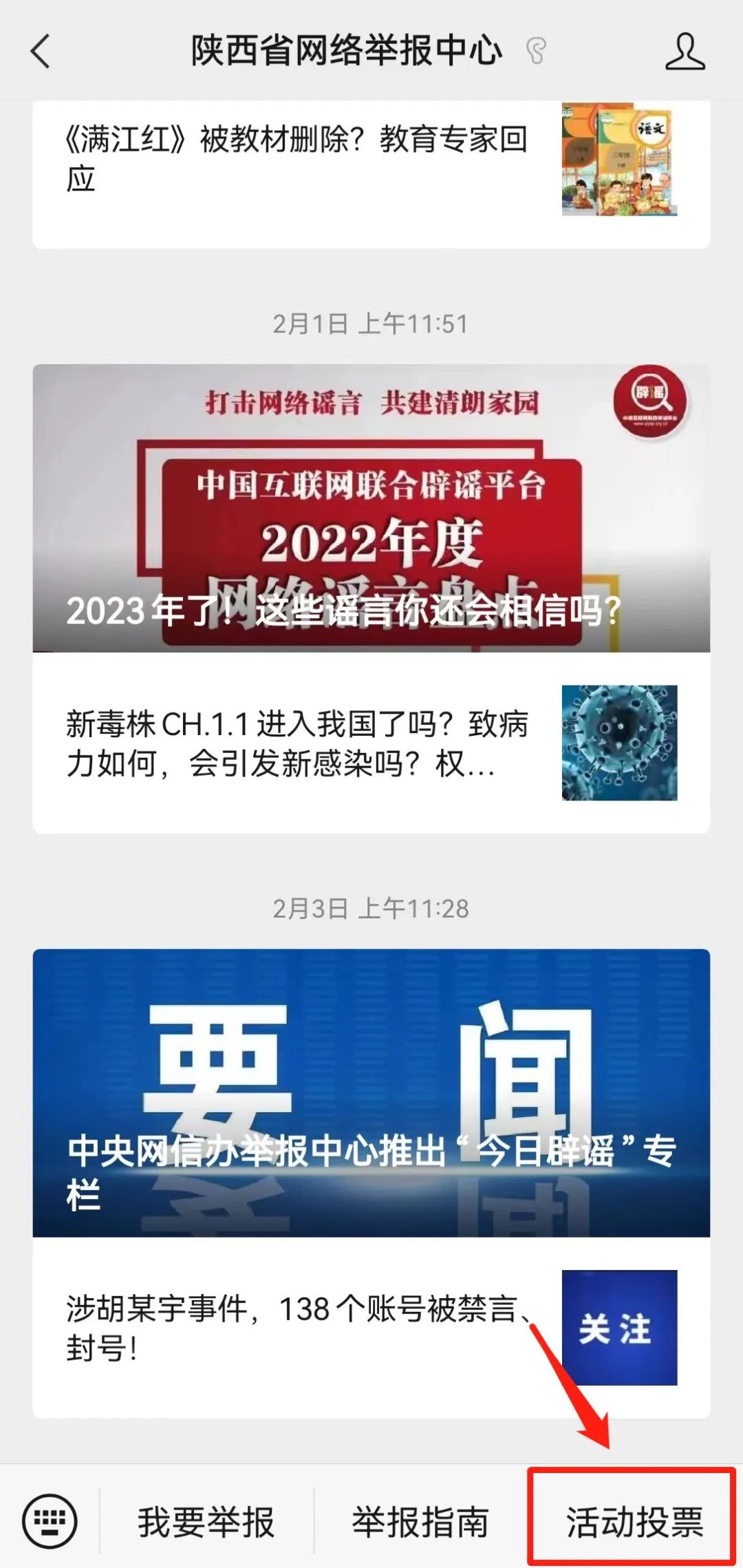
Task: Open 涉胡某宇事件 138个账号被禁言 article
Action: 296,1328
